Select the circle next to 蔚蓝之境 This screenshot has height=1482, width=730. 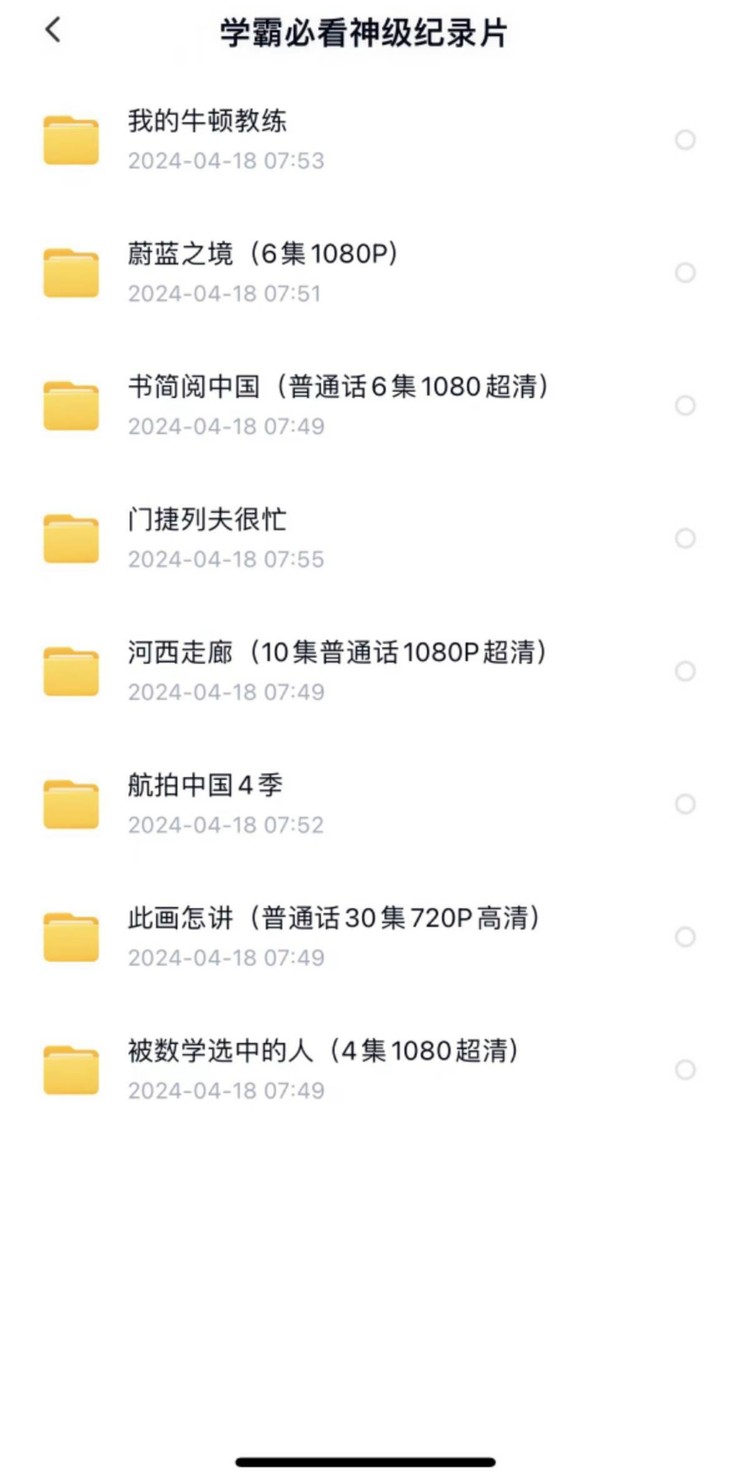point(685,273)
